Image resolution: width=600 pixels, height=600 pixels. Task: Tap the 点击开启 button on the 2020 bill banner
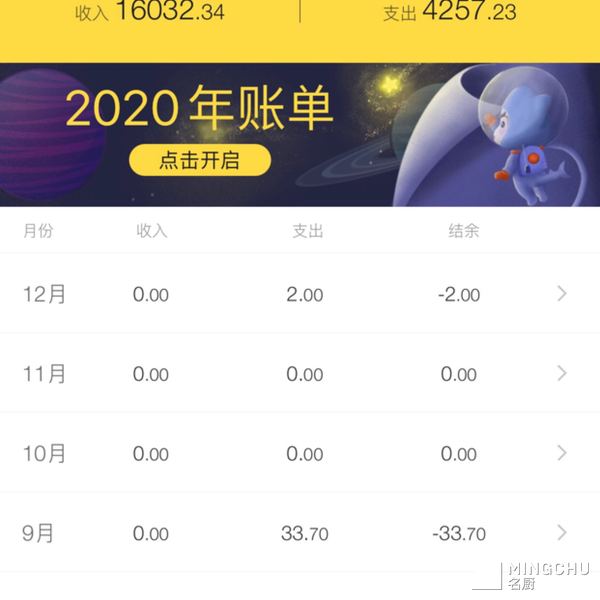point(200,159)
